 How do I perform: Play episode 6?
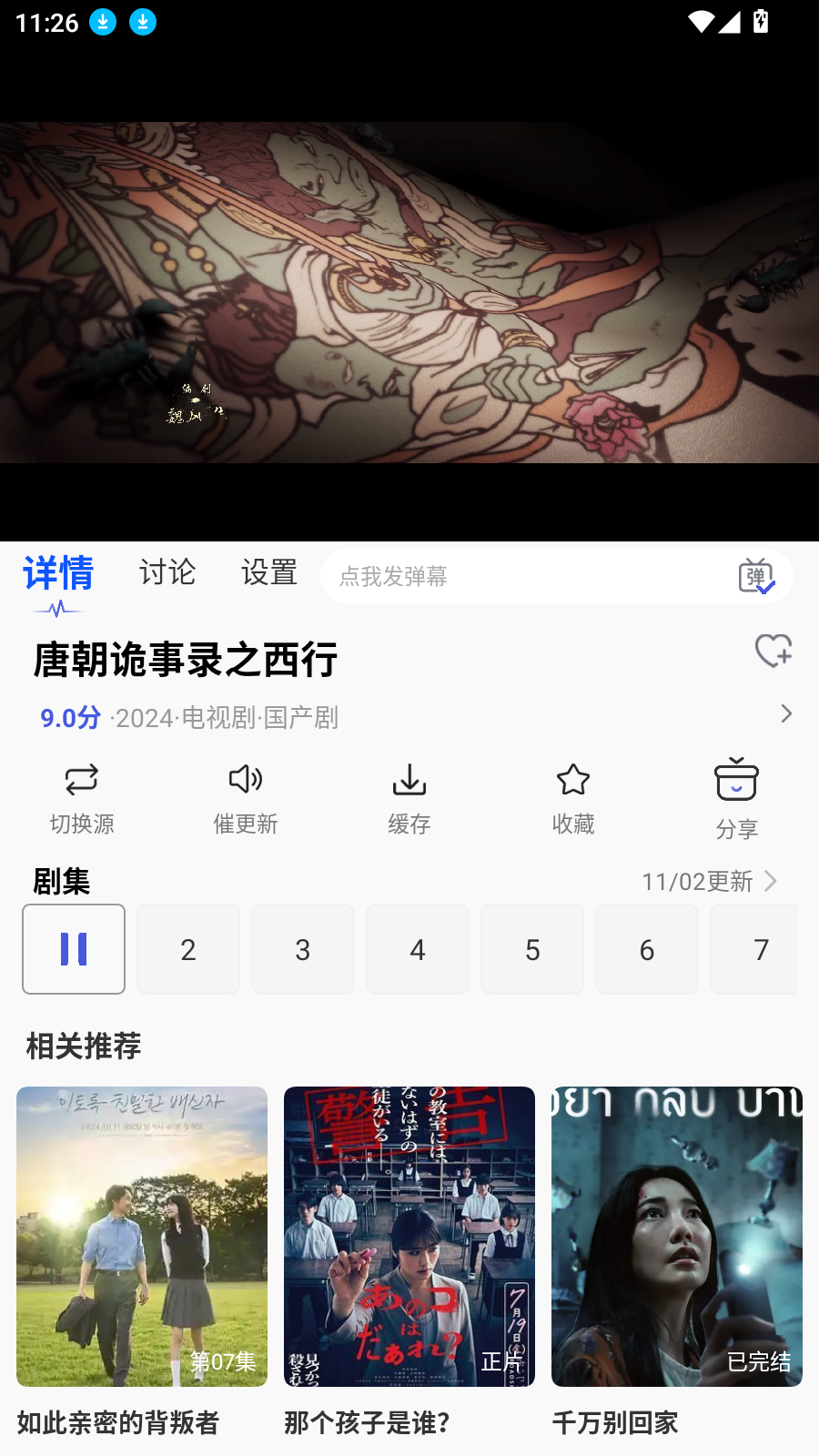647,949
